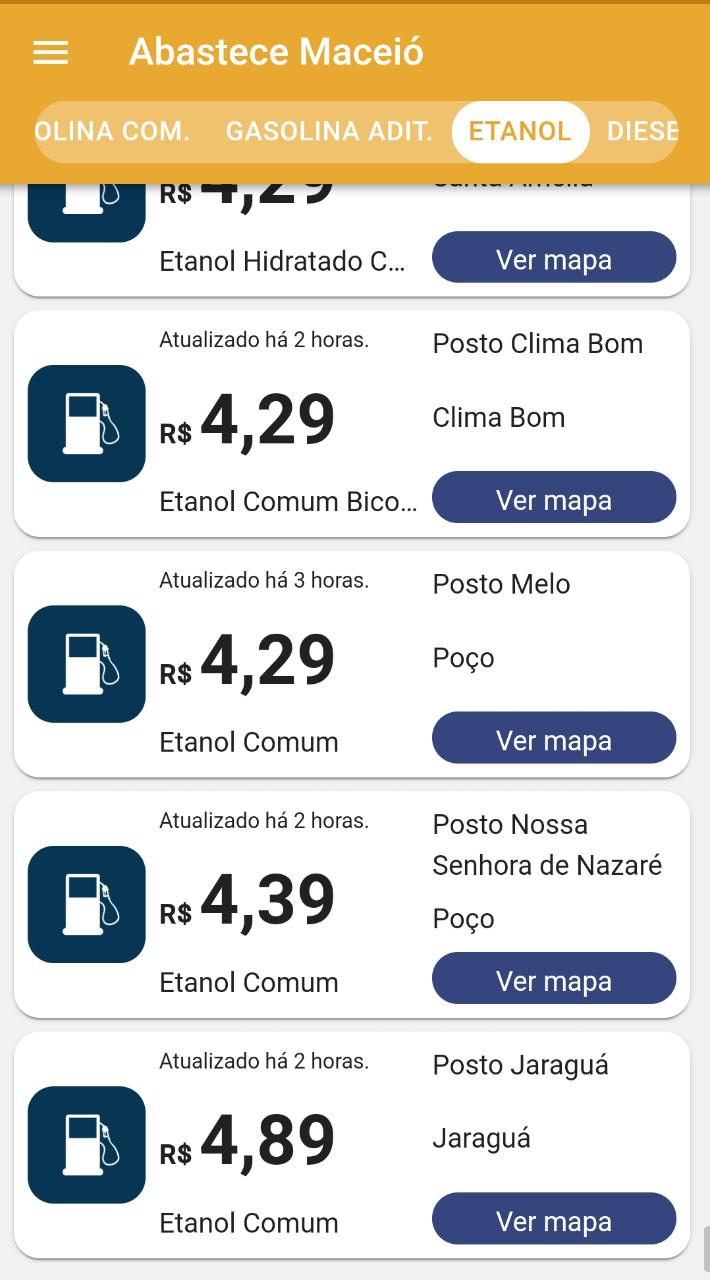Open the hamburger drawer menu
710x1280 pixels.
coord(51,52)
